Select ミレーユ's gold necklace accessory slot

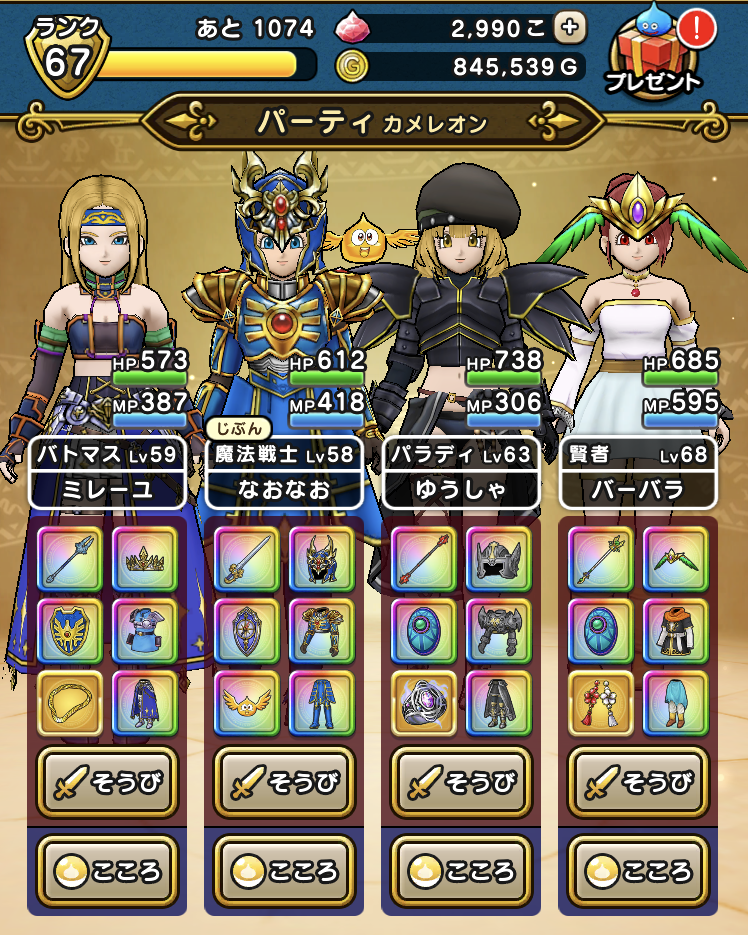pos(70,703)
